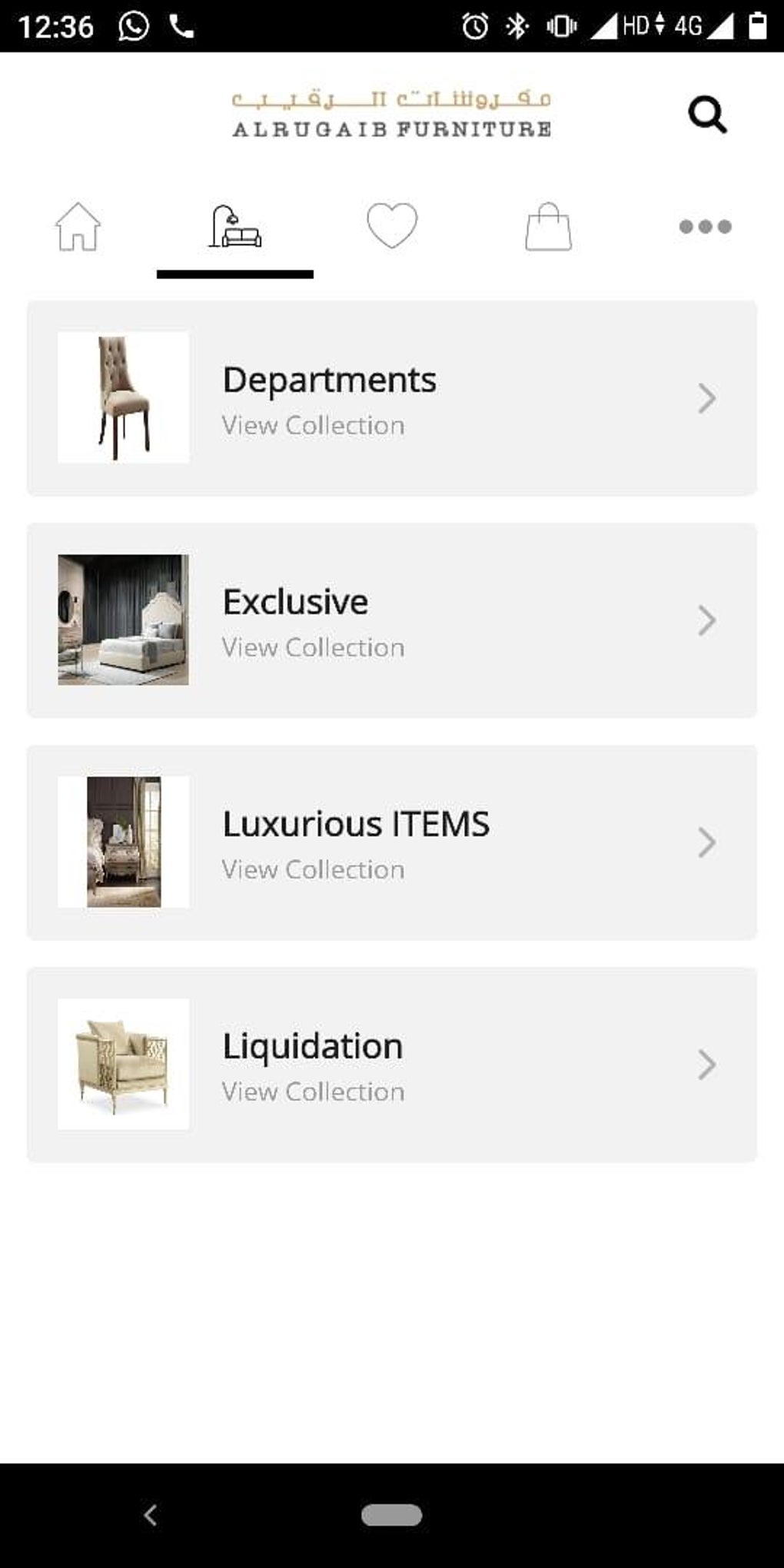Tap the Liquidation armchair image
784x1568 pixels.
123,1065
